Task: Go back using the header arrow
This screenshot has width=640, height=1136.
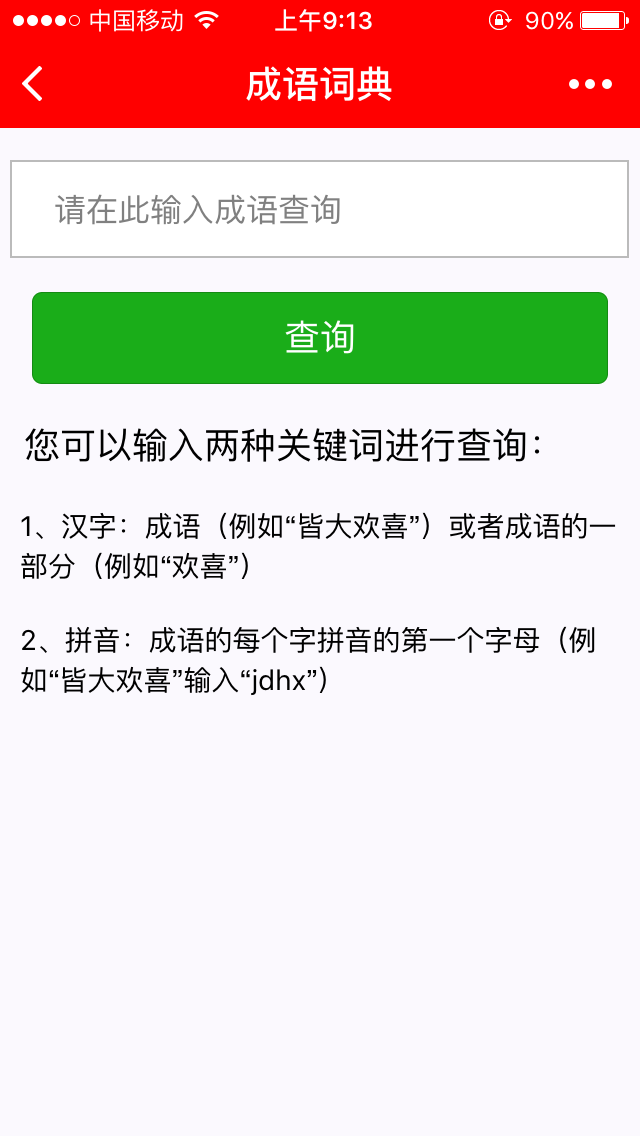Action: (x=33, y=84)
